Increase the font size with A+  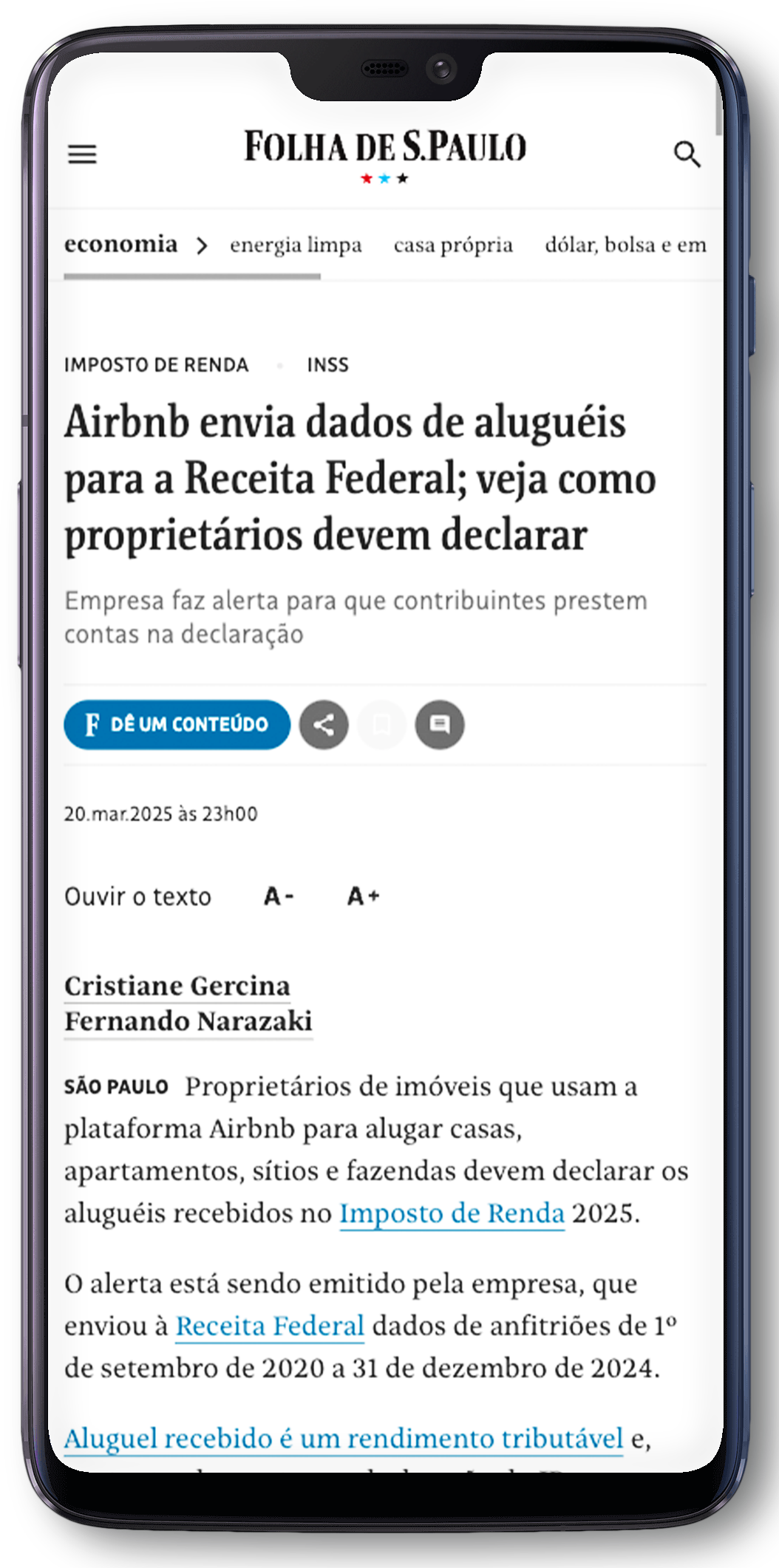click(x=363, y=896)
